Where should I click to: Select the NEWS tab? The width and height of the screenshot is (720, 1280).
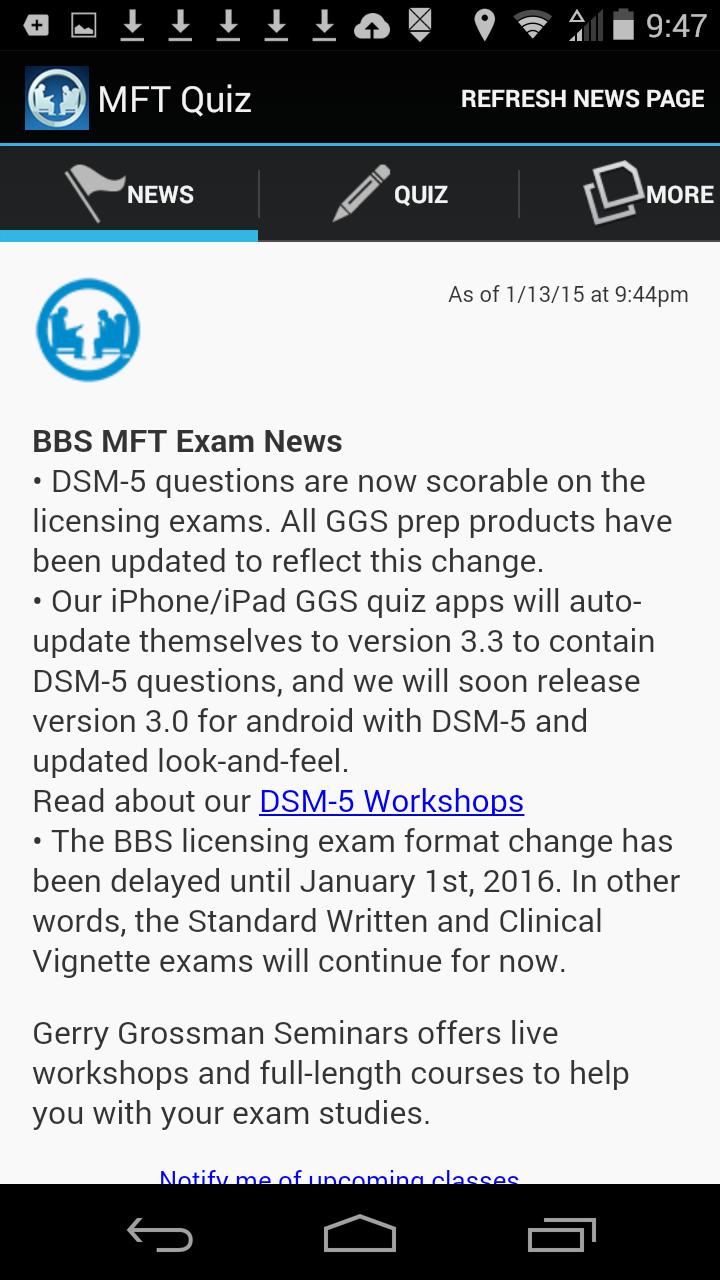coord(128,194)
